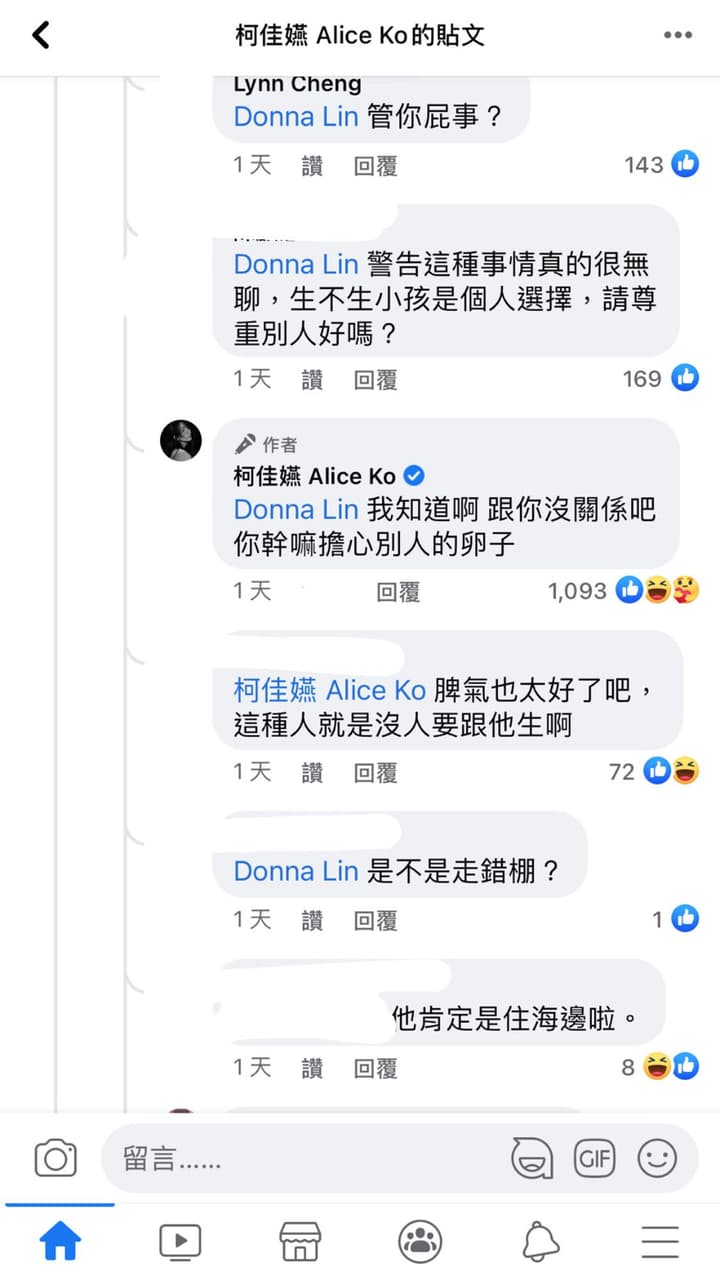This screenshot has width=720, height=1280.
Task: Go back using the top-left arrow
Action: coord(40,36)
